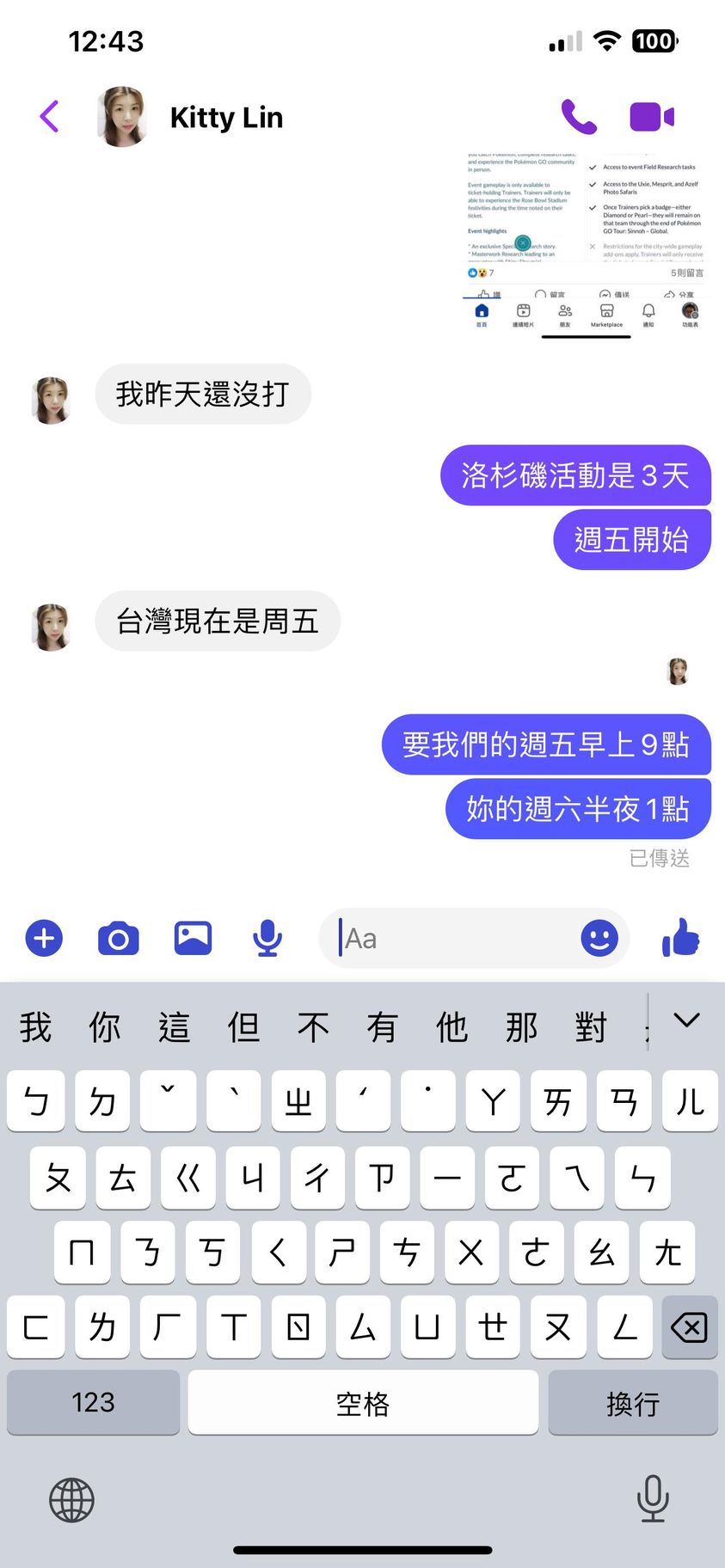Record a voice message with the mic icon
This screenshot has height=1568, width=725.
(x=267, y=938)
